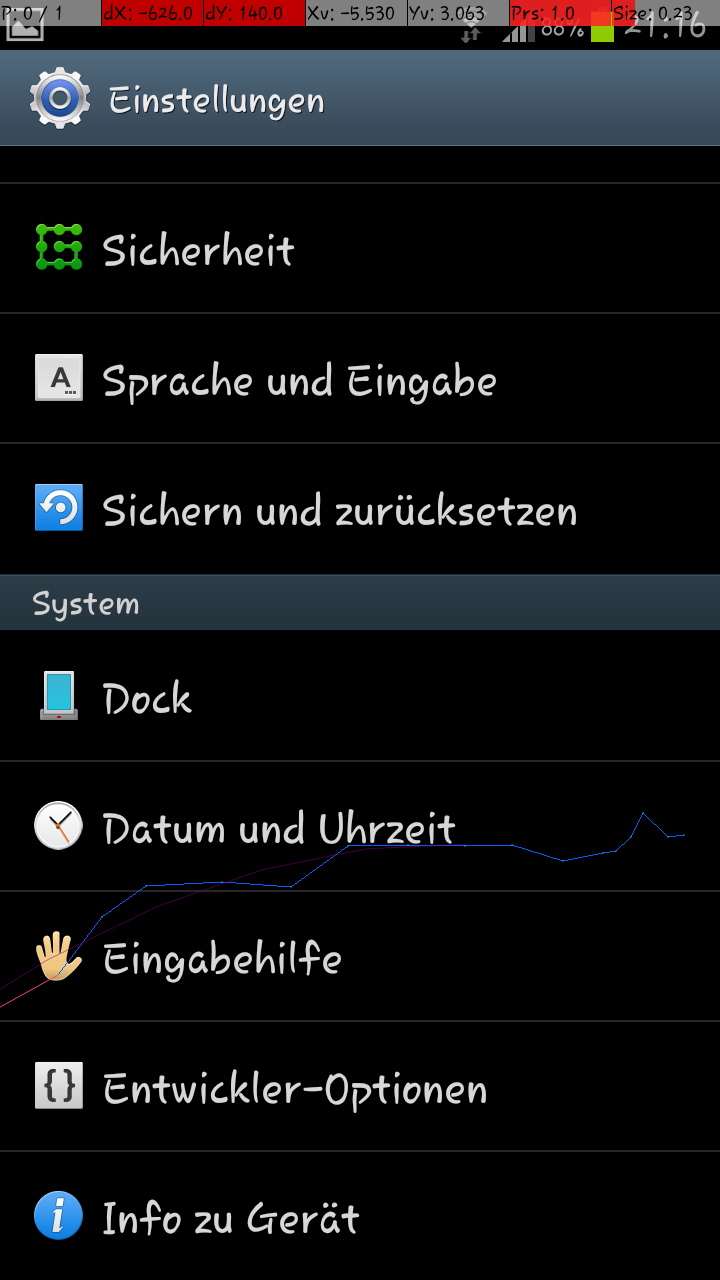
Task: Go to Datum und Uhrzeit
Action: (x=360, y=826)
